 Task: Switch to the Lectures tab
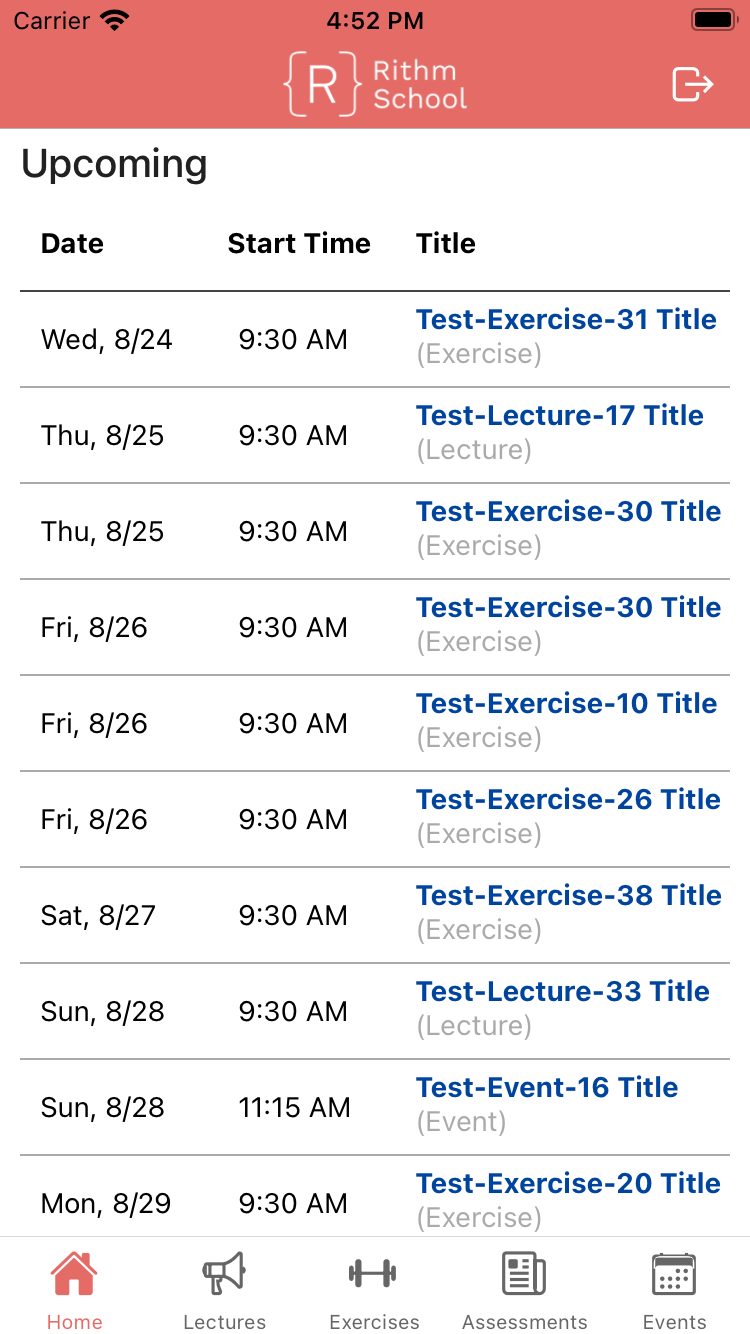tap(224, 1291)
